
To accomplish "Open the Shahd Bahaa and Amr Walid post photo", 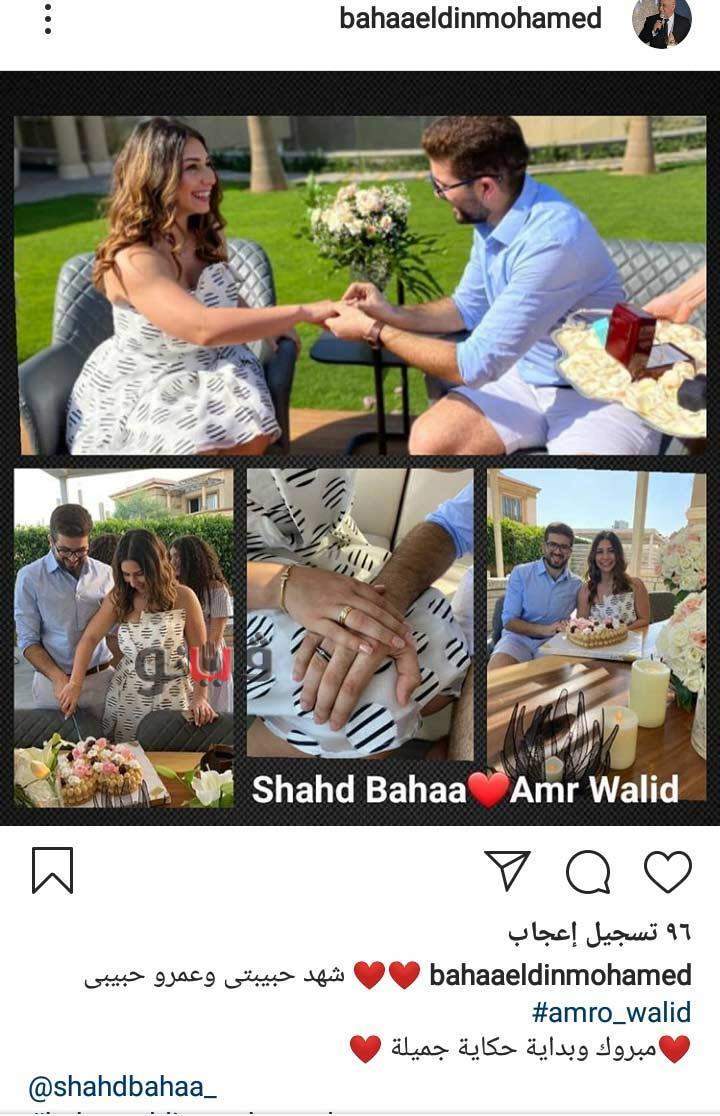I will (360, 448).
